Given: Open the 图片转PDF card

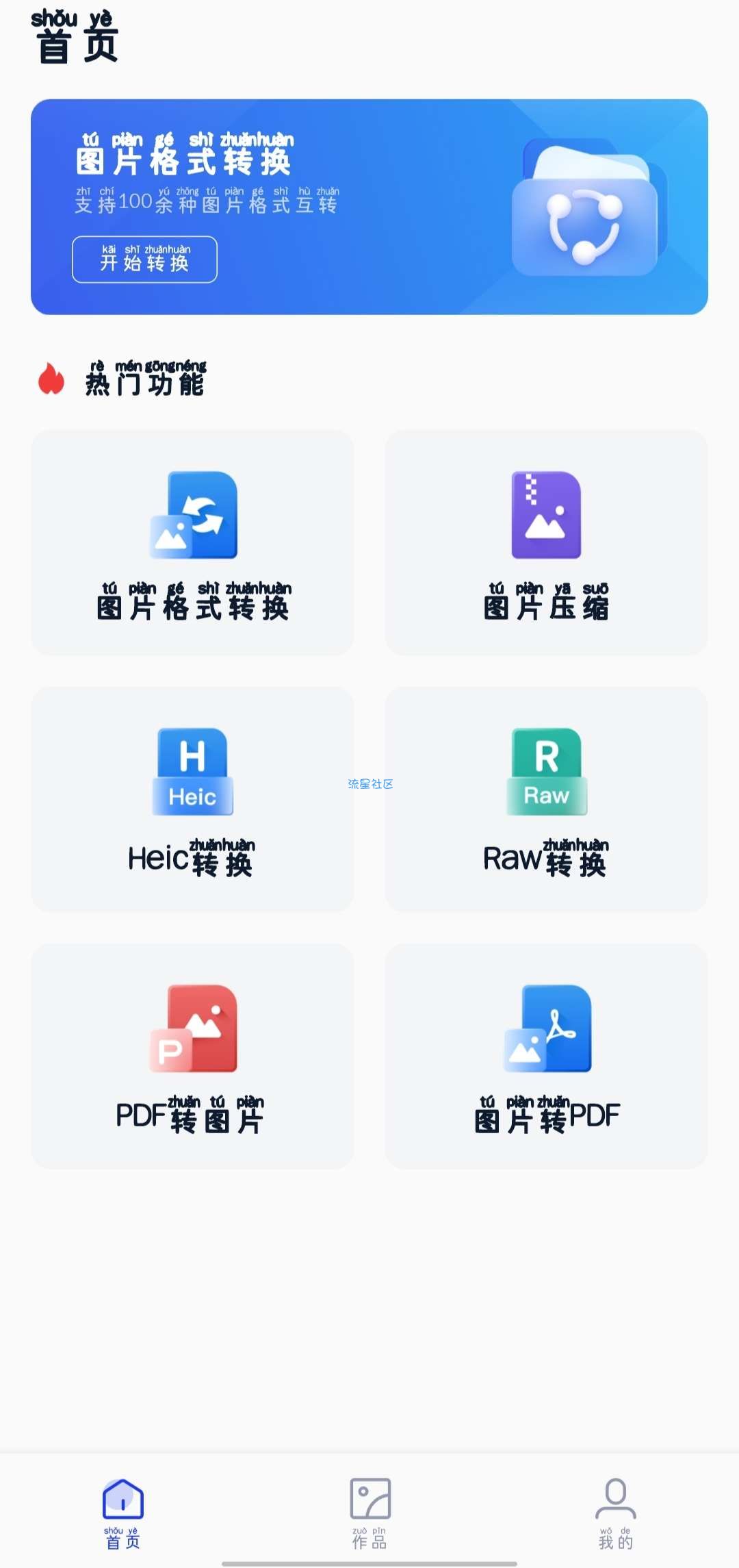Looking at the screenshot, I should tap(546, 1056).
